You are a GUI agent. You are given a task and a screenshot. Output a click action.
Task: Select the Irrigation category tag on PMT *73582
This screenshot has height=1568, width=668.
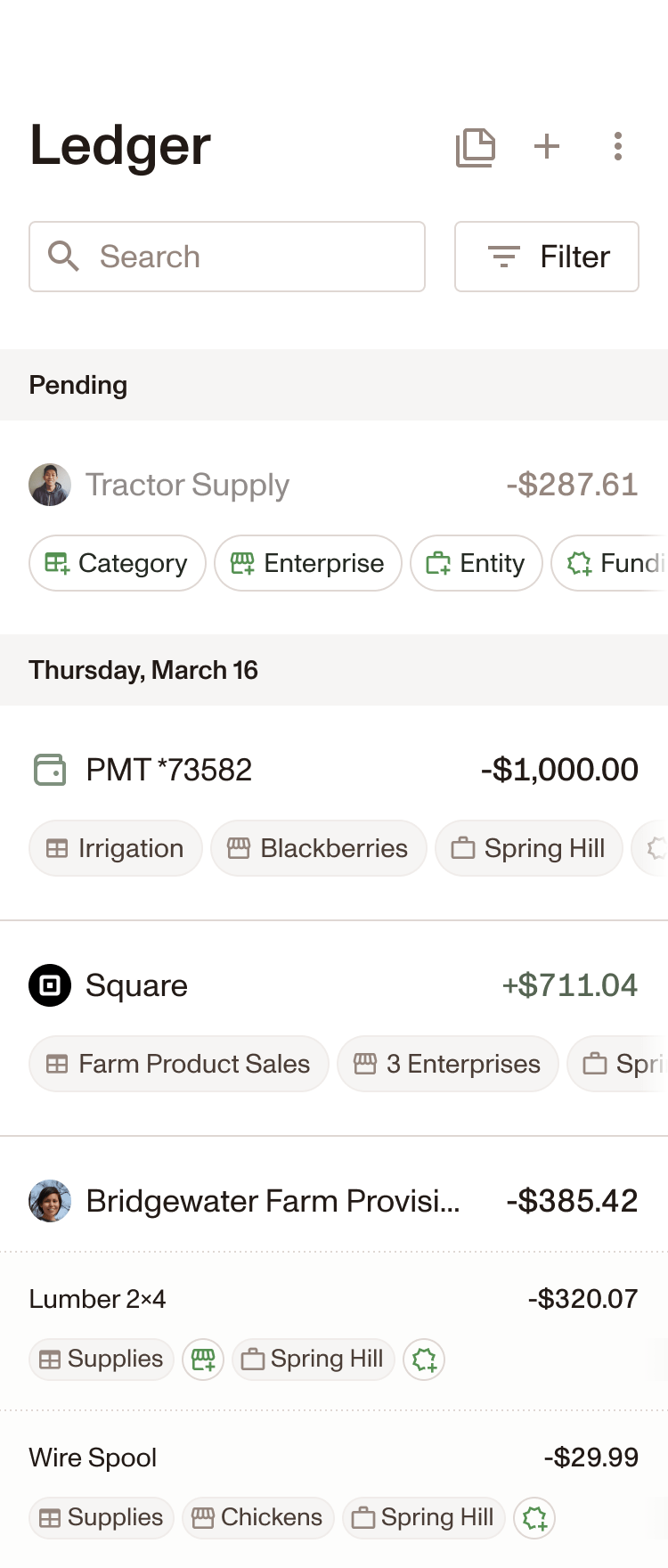(115, 848)
